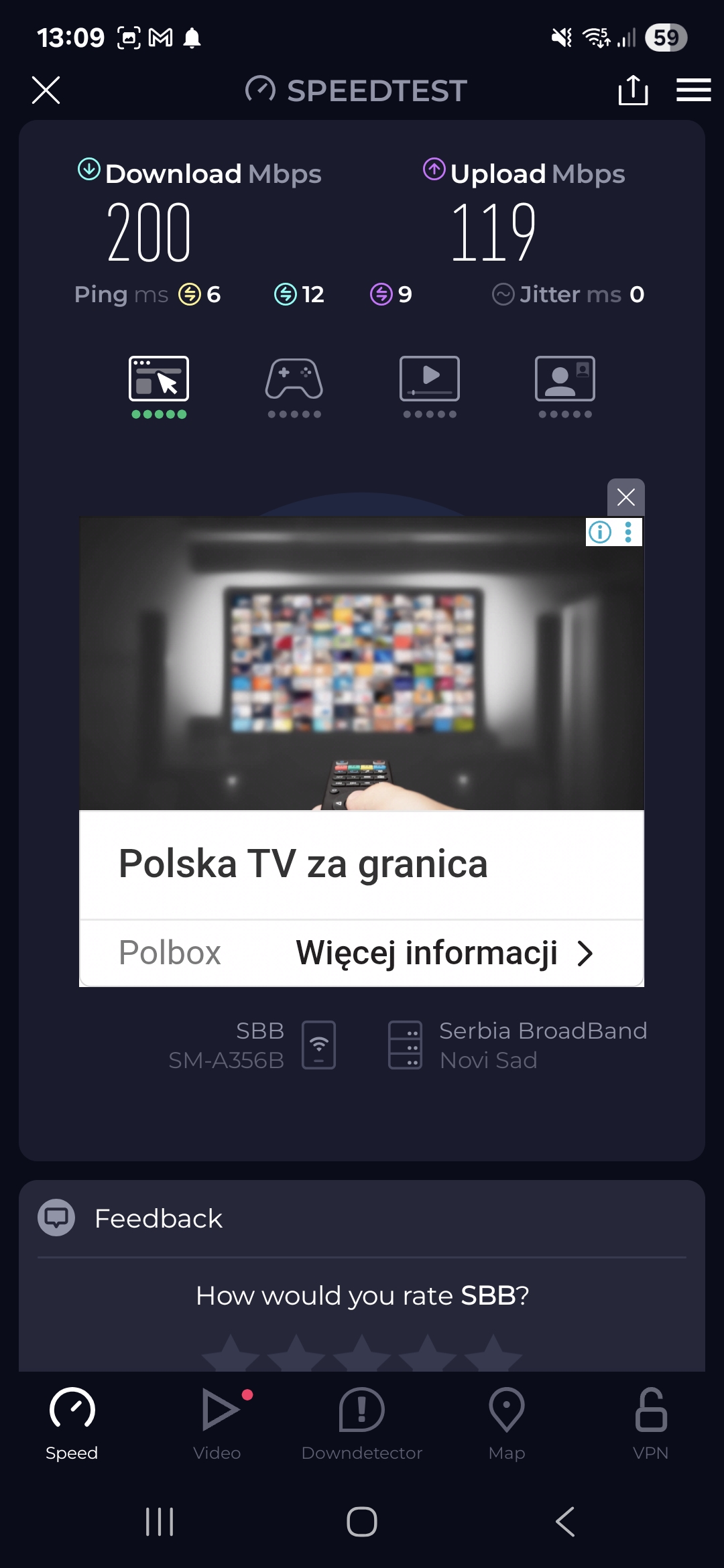Viewport: 724px width, 1568px height.
Task: Open the VPN tab
Action: click(x=650, y=1423)
